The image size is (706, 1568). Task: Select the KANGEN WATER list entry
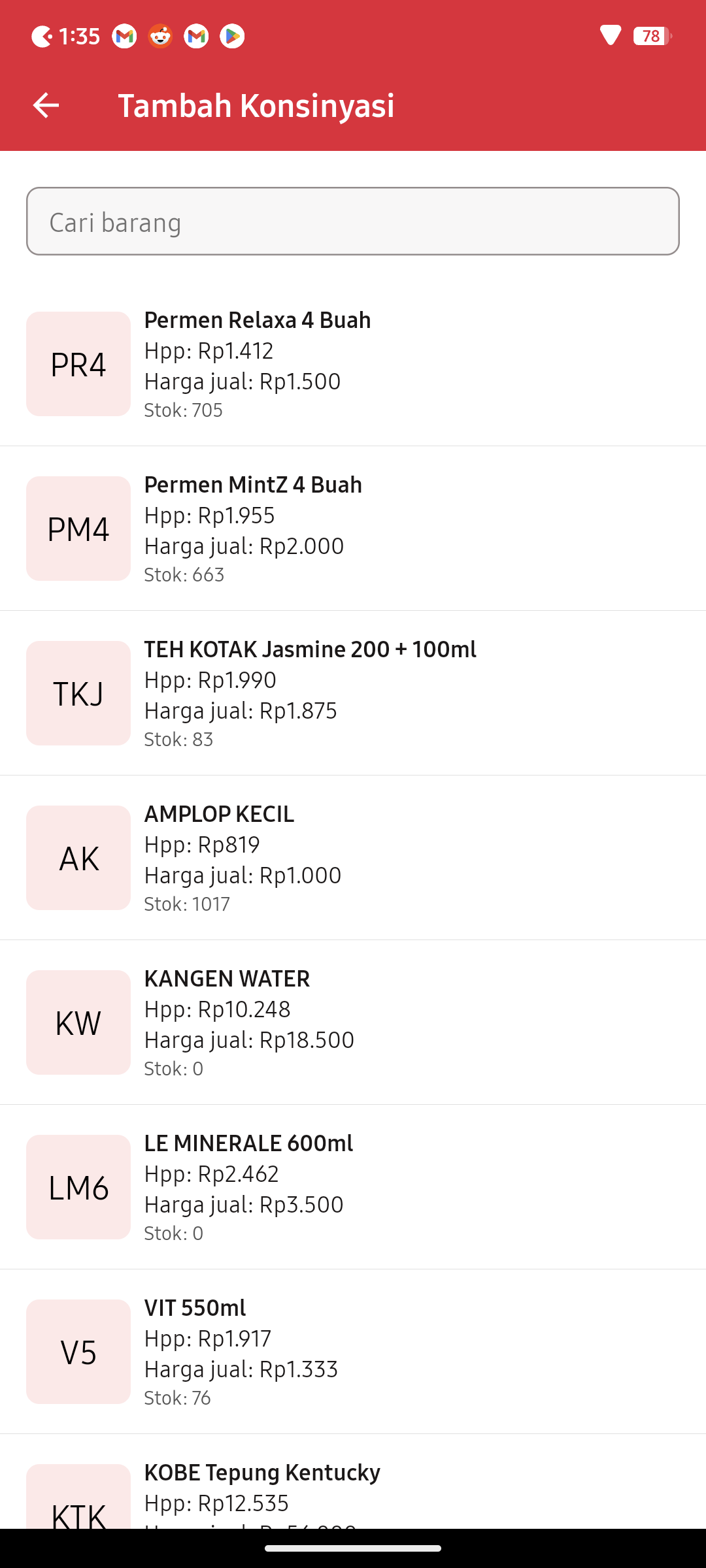click(x=353, y=1022)
